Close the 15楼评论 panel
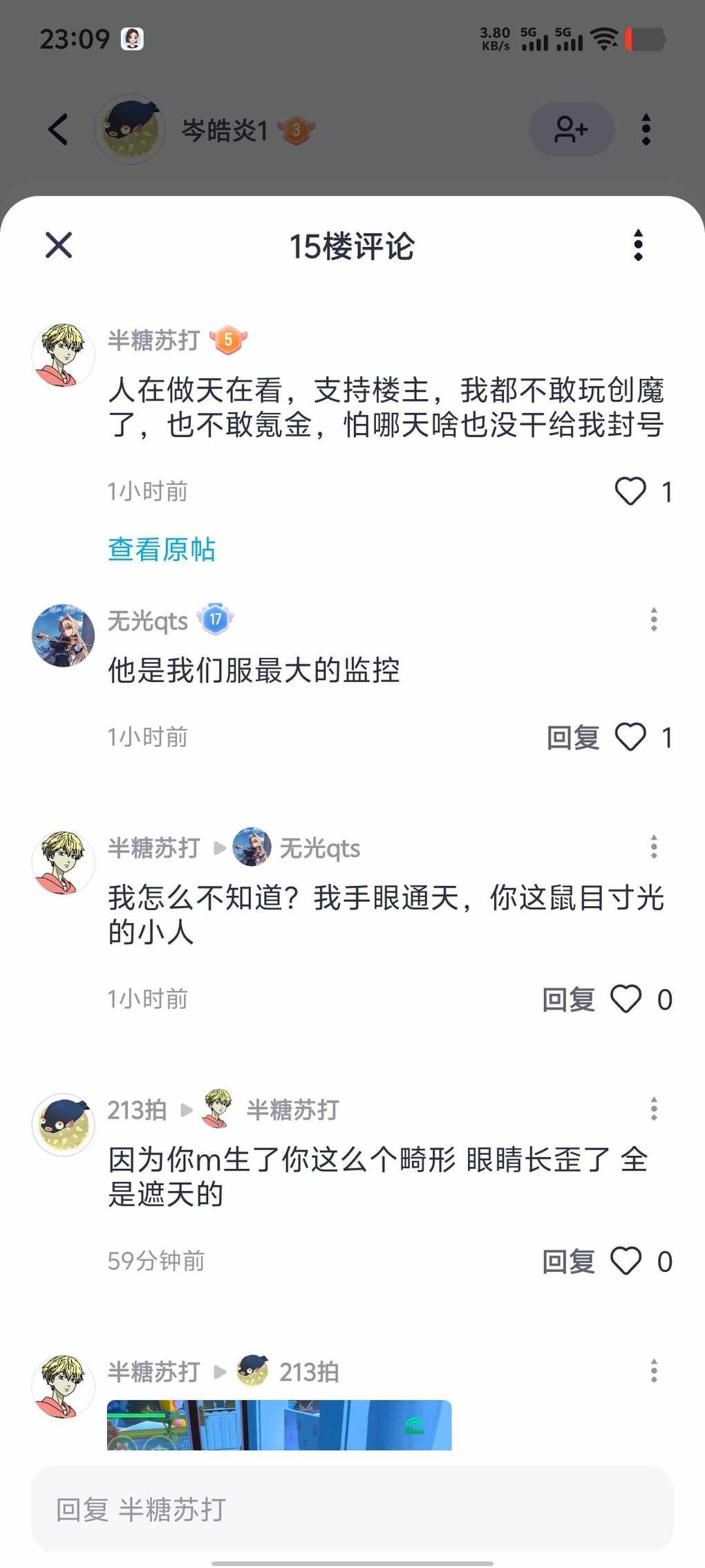The height and width of the screenshot is (1568, 705). (x=59, y=246)
